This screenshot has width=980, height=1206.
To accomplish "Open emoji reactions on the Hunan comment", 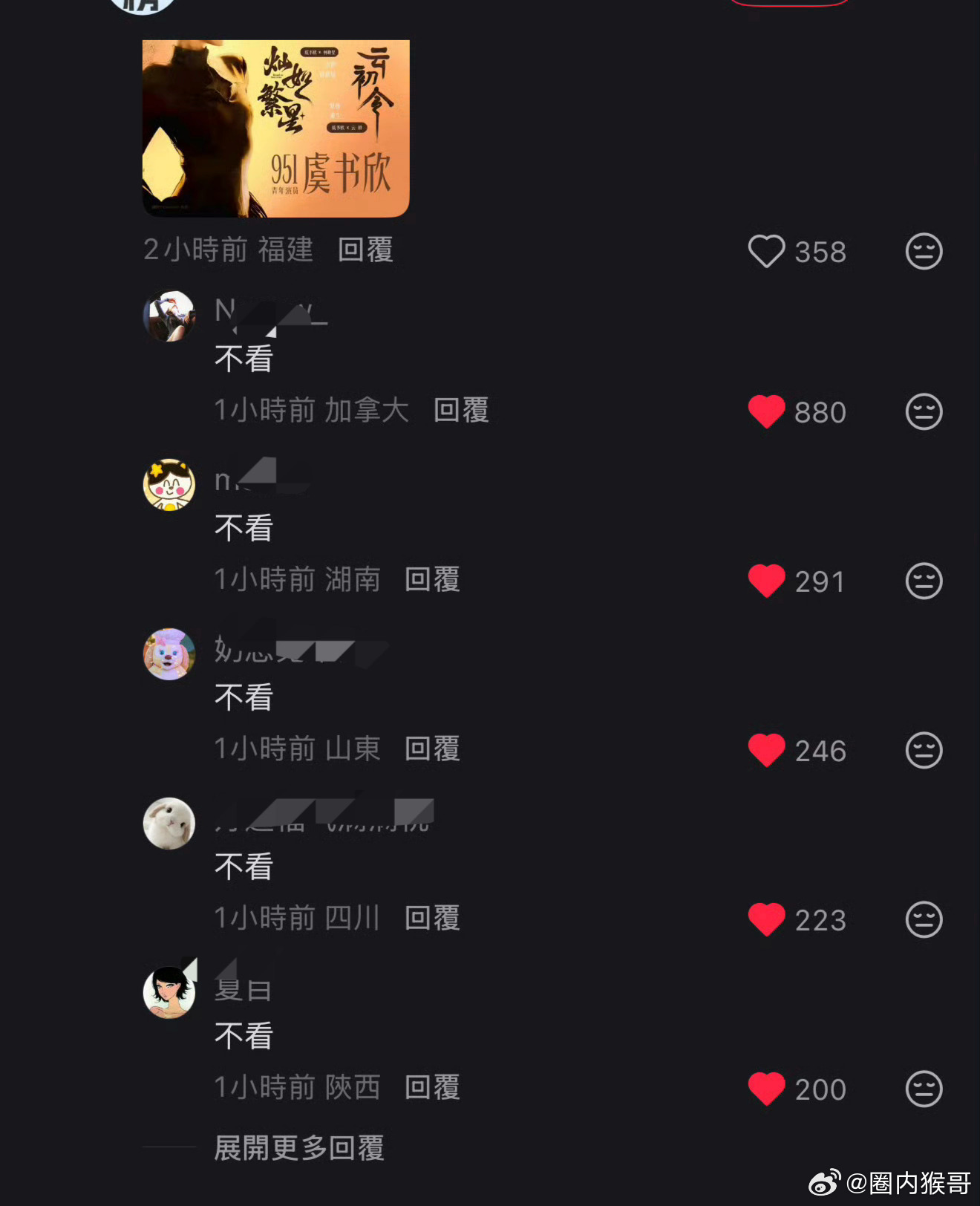I will tap(924, 581).
